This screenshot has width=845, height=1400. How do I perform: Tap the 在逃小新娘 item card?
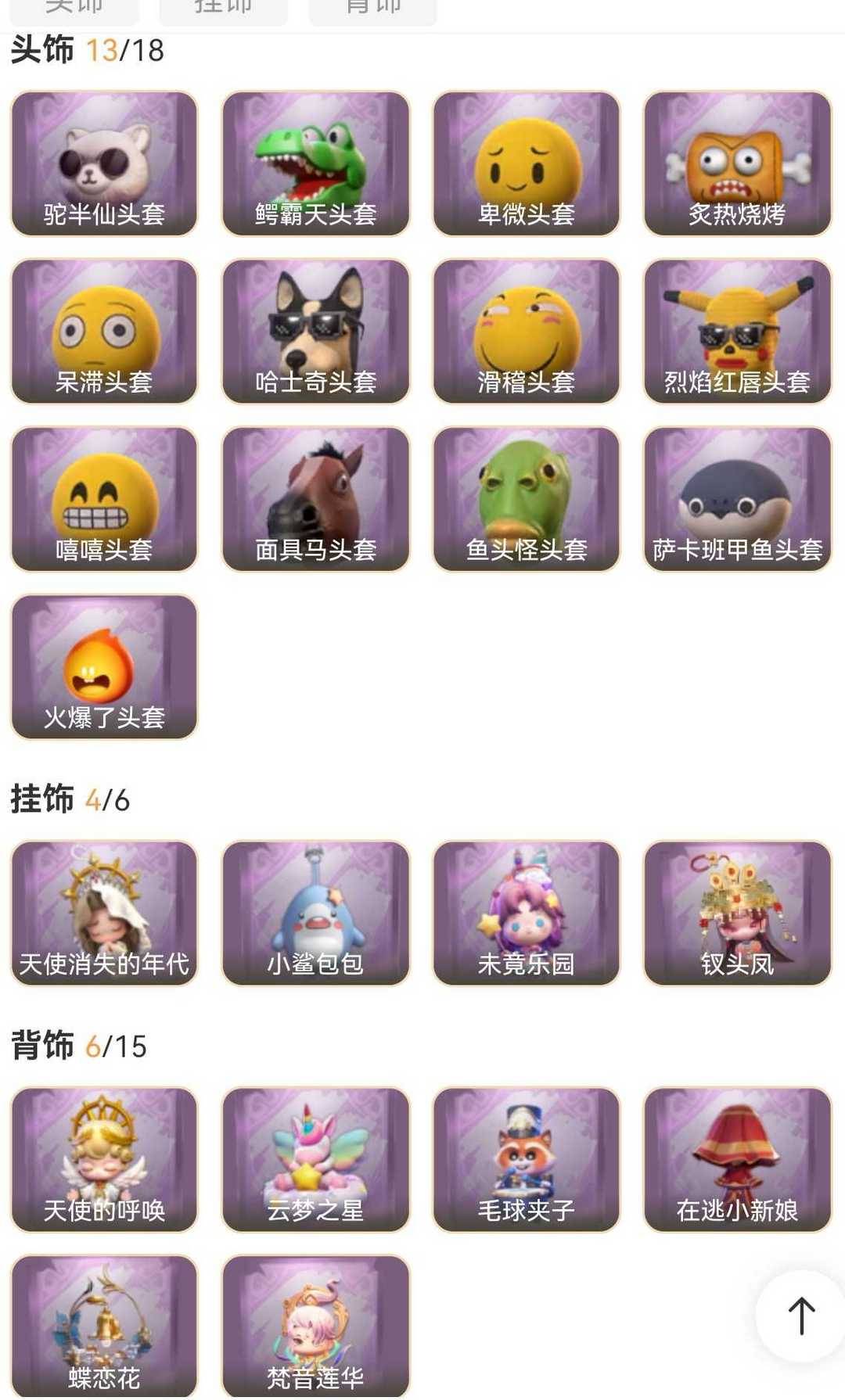[737, 1159]
